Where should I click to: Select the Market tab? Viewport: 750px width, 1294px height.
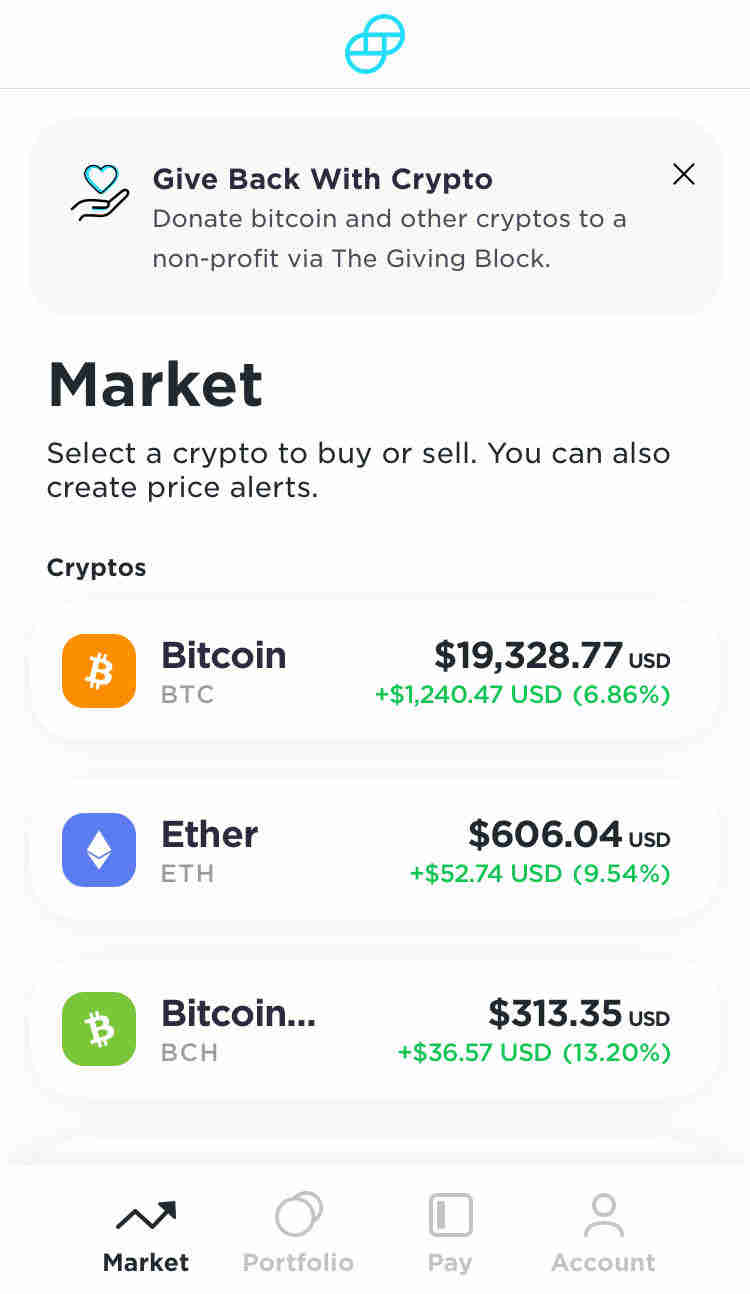coord(146,1232)
